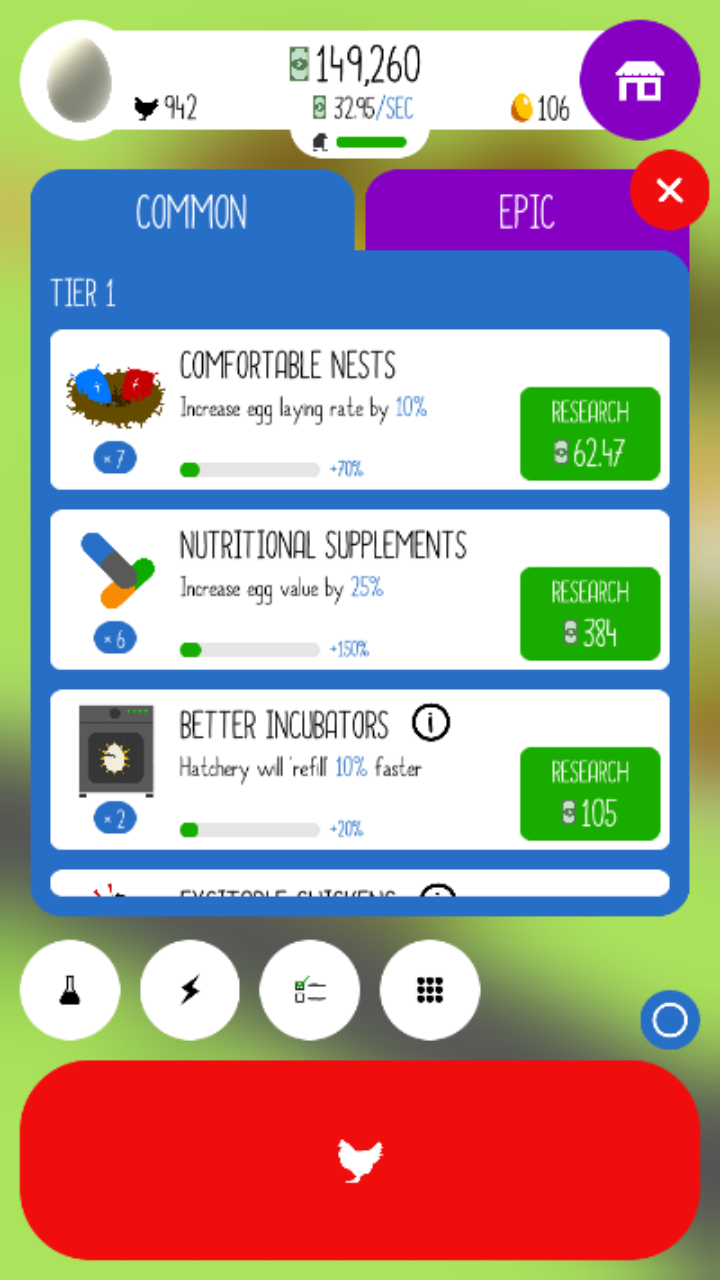Tap the big red chicken hatch button
Image resolution: width=720 pixels, height=1280 pixels.
pos(360,1160)
